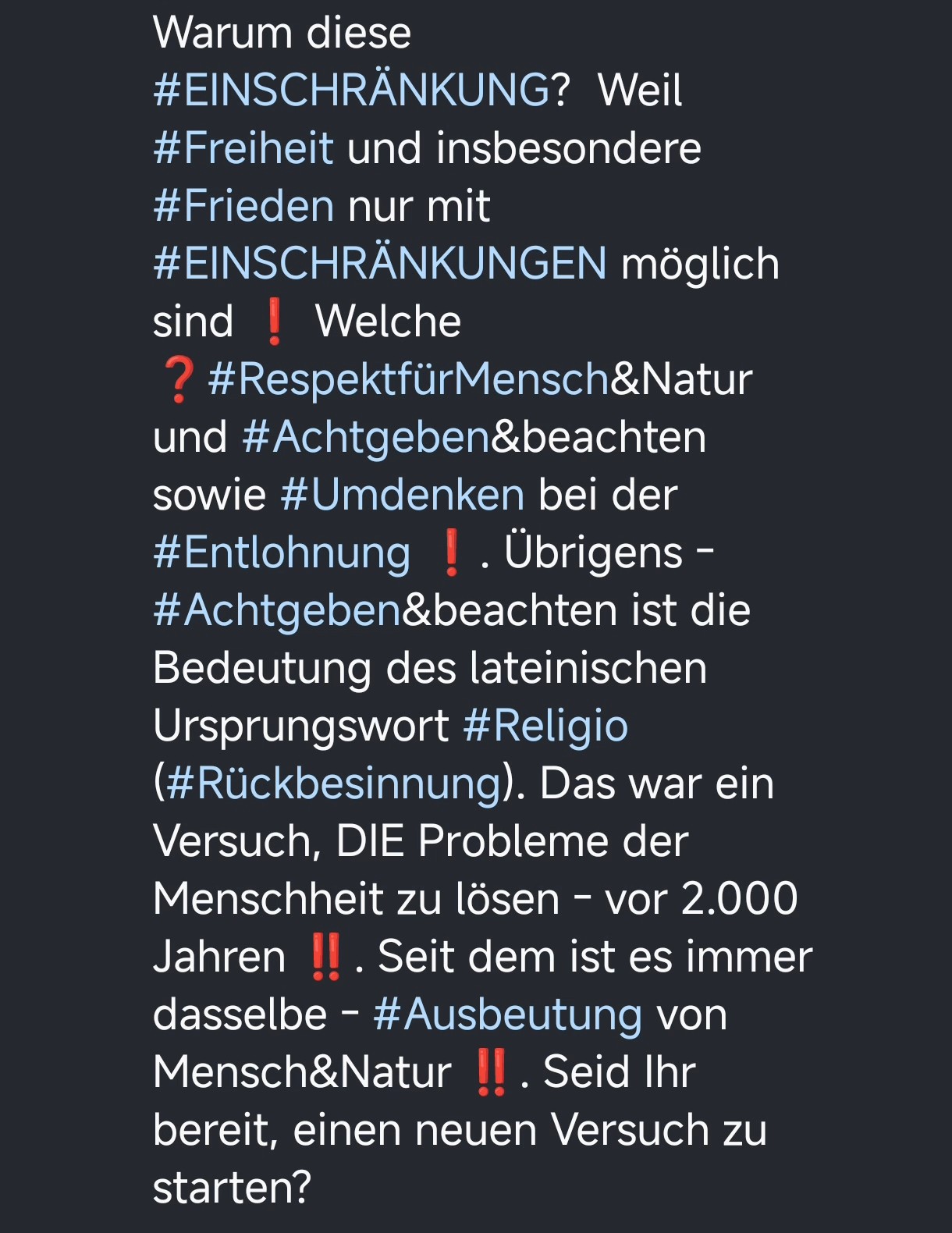
Task: Open the #RespektfürMensch hashtag
Action: coord(408,379)
